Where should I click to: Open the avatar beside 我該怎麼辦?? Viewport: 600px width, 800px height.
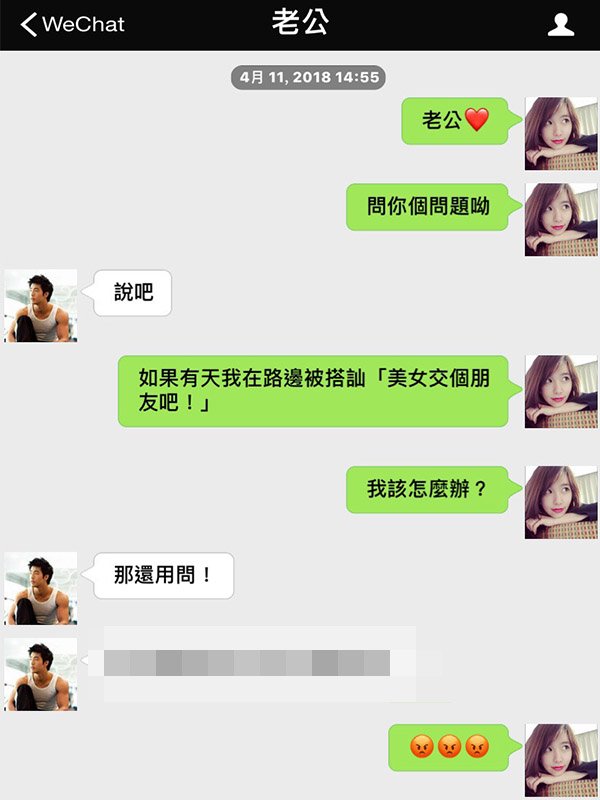561,502
